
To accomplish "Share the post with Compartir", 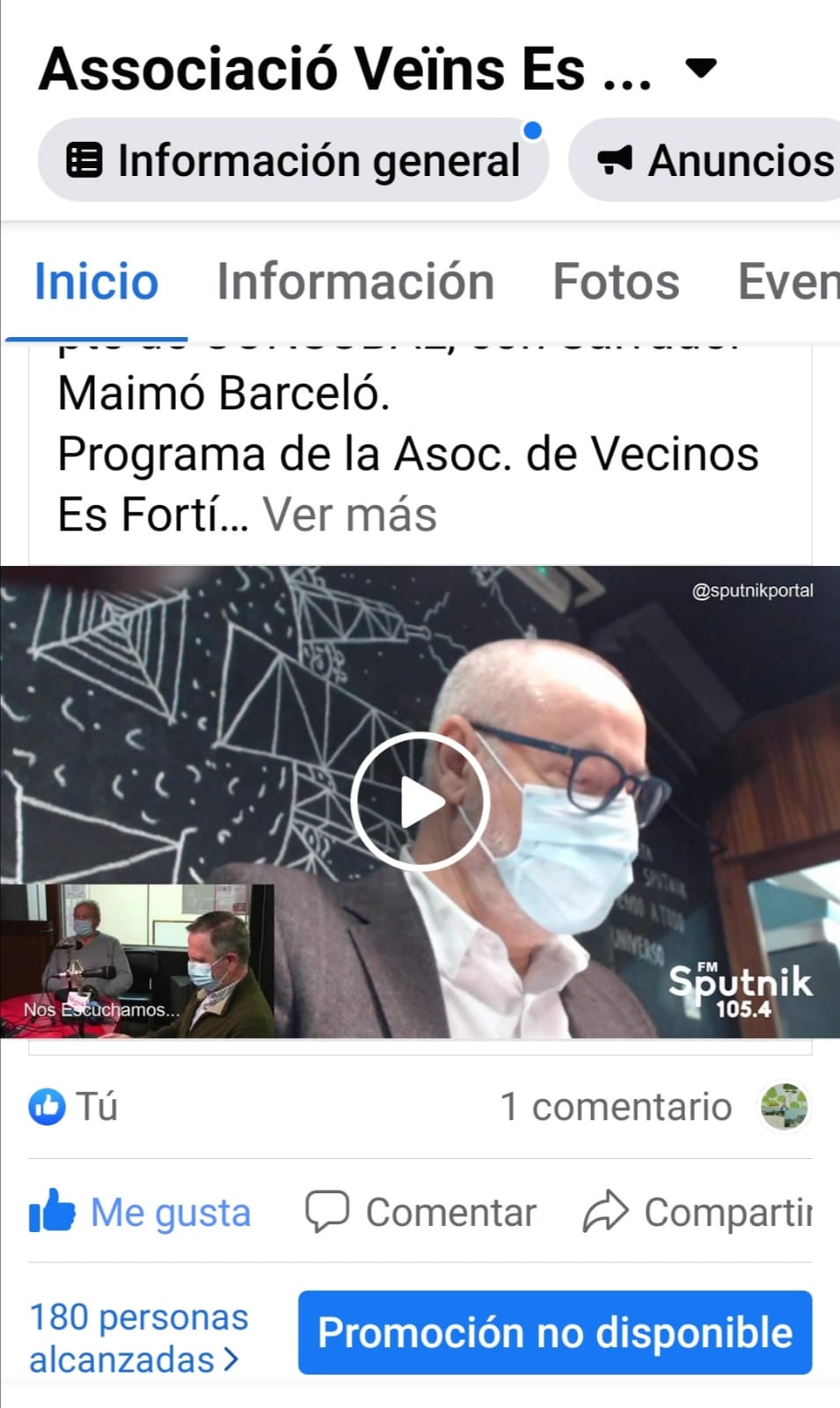I will click(x=698, y=1212).
